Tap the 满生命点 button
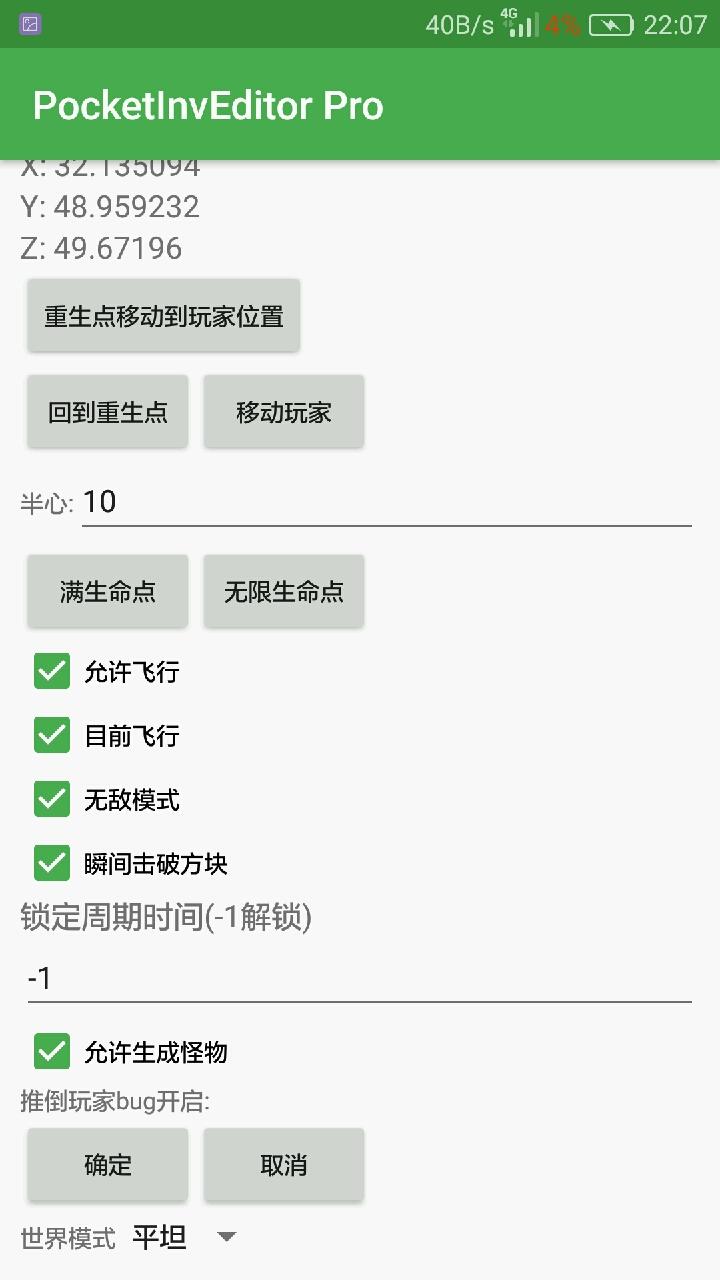The width and height of the screenshot is (720, 1280). pos(108,592)
